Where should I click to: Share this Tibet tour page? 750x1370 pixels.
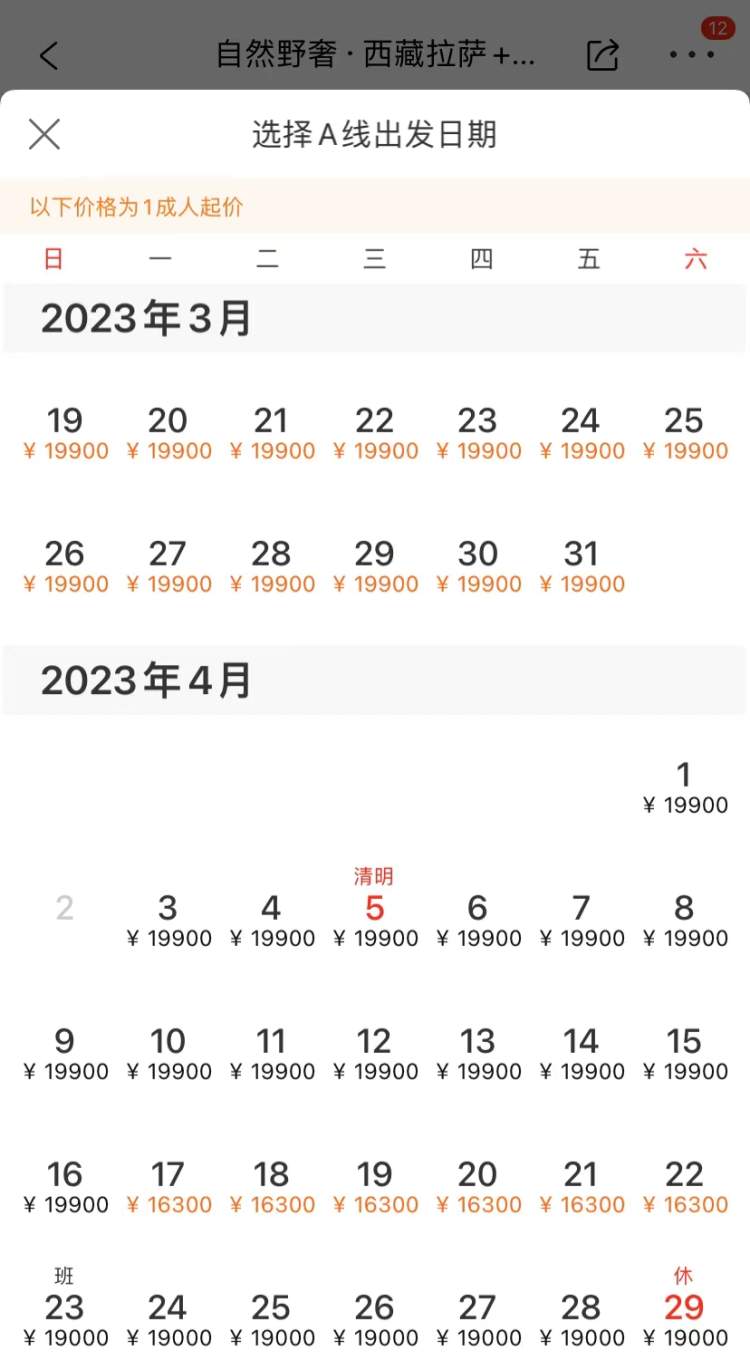[602, 55]
